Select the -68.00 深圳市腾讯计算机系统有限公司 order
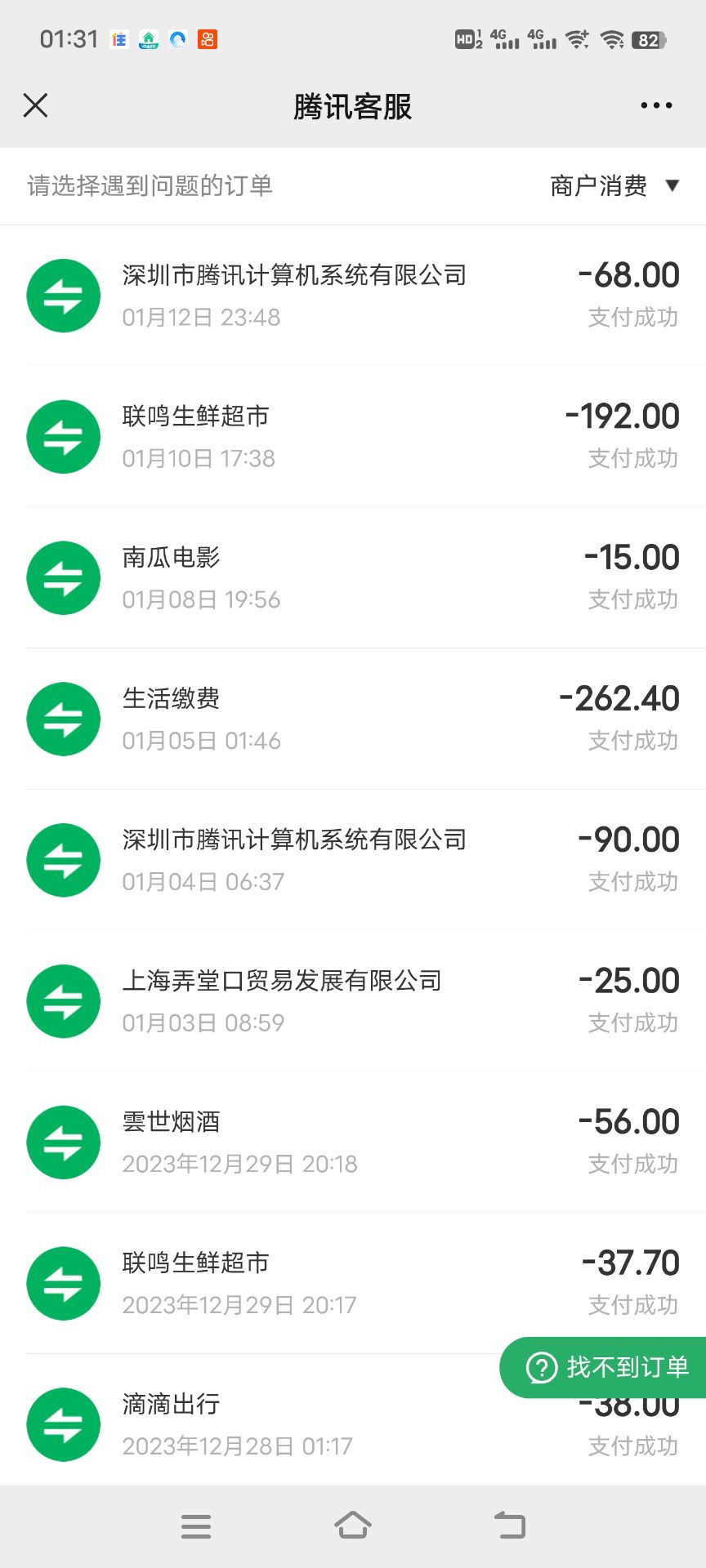 [x=353, y=296]
